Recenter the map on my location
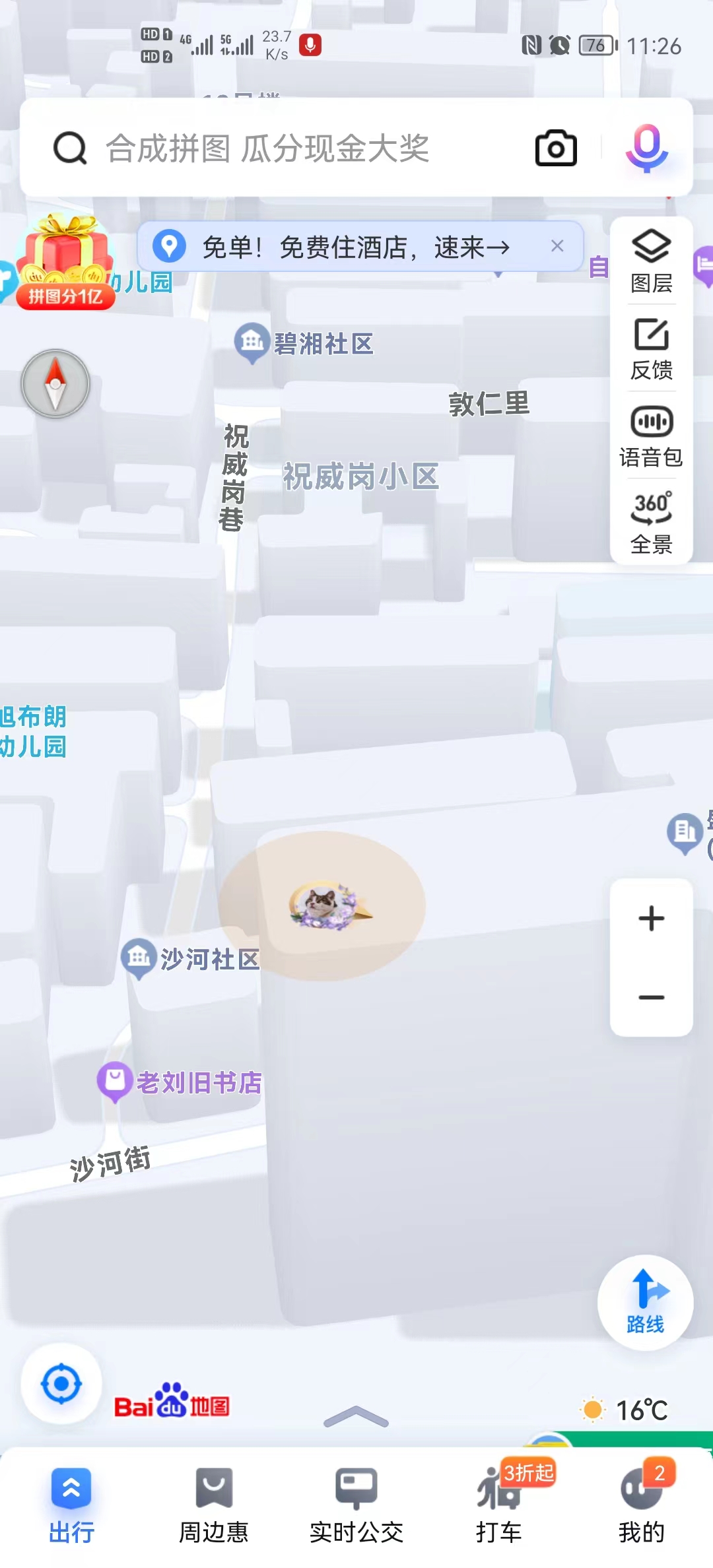This screenshot has width=713, height=1568. pos(61,1383)
